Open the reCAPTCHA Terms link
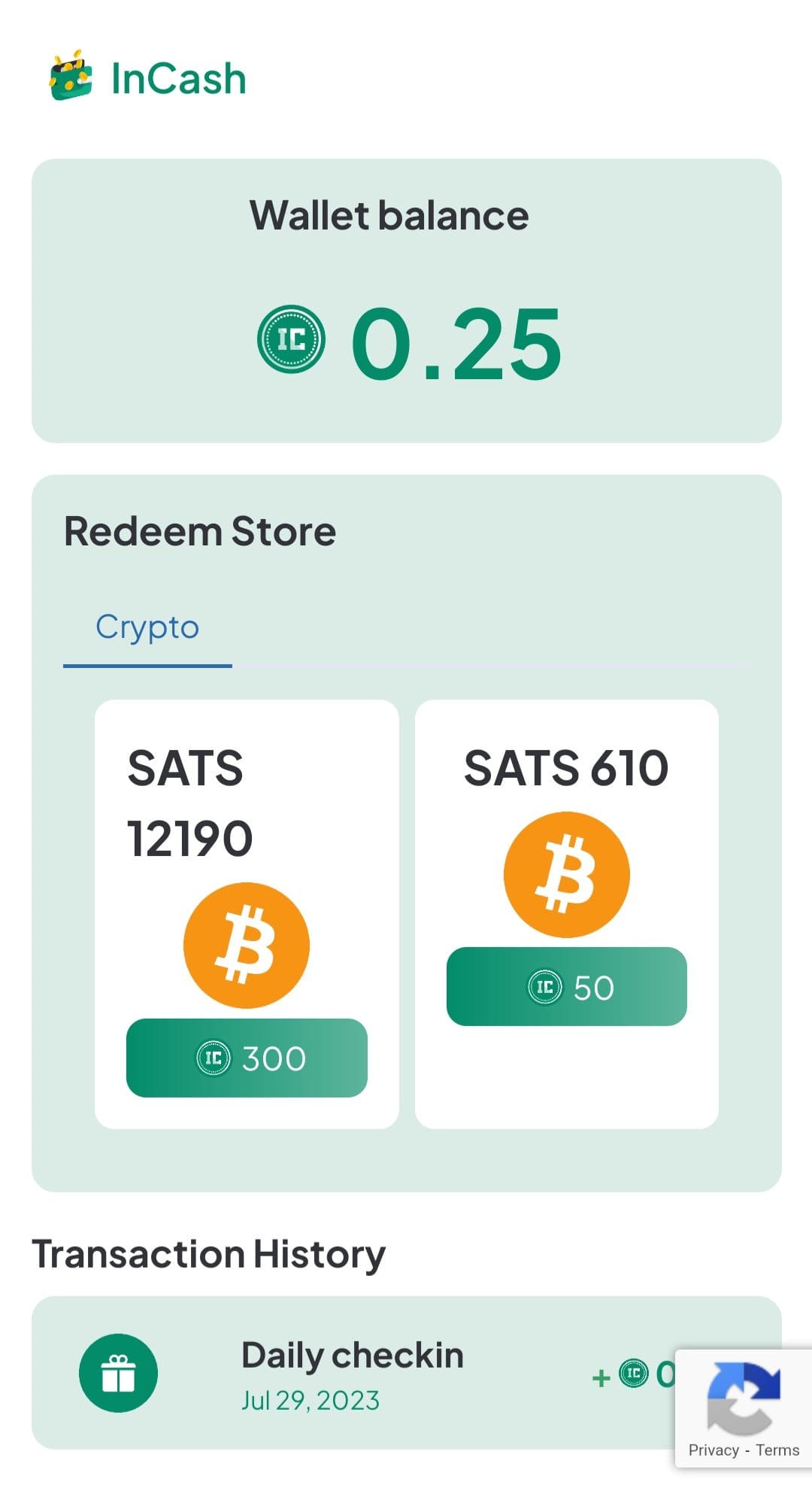 click(777, 1450)
